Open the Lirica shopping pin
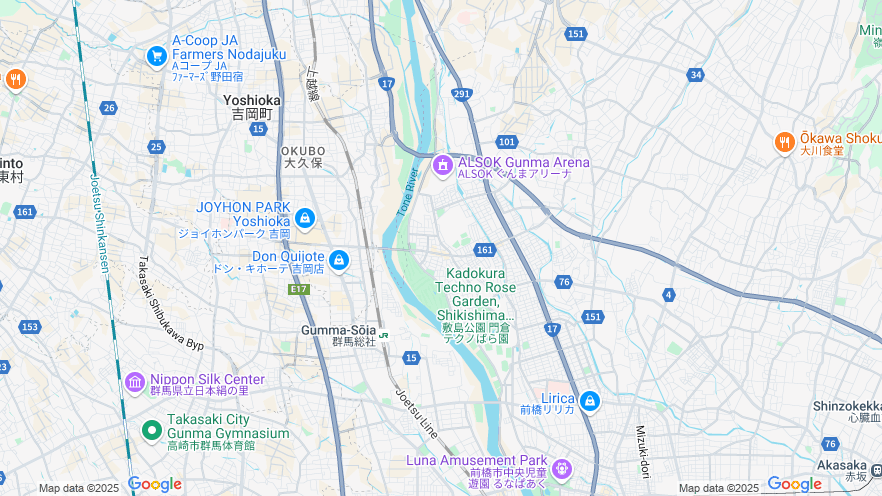 (x=589, y=401)
